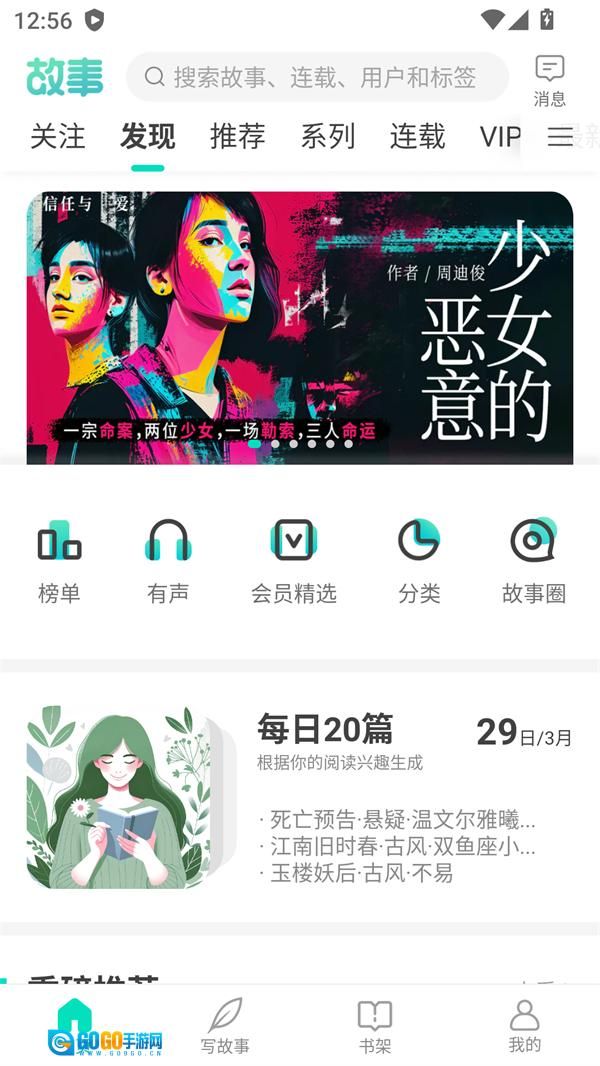Browse 分类 categories
Viewport: 600px width, 1066px height.
419,561
